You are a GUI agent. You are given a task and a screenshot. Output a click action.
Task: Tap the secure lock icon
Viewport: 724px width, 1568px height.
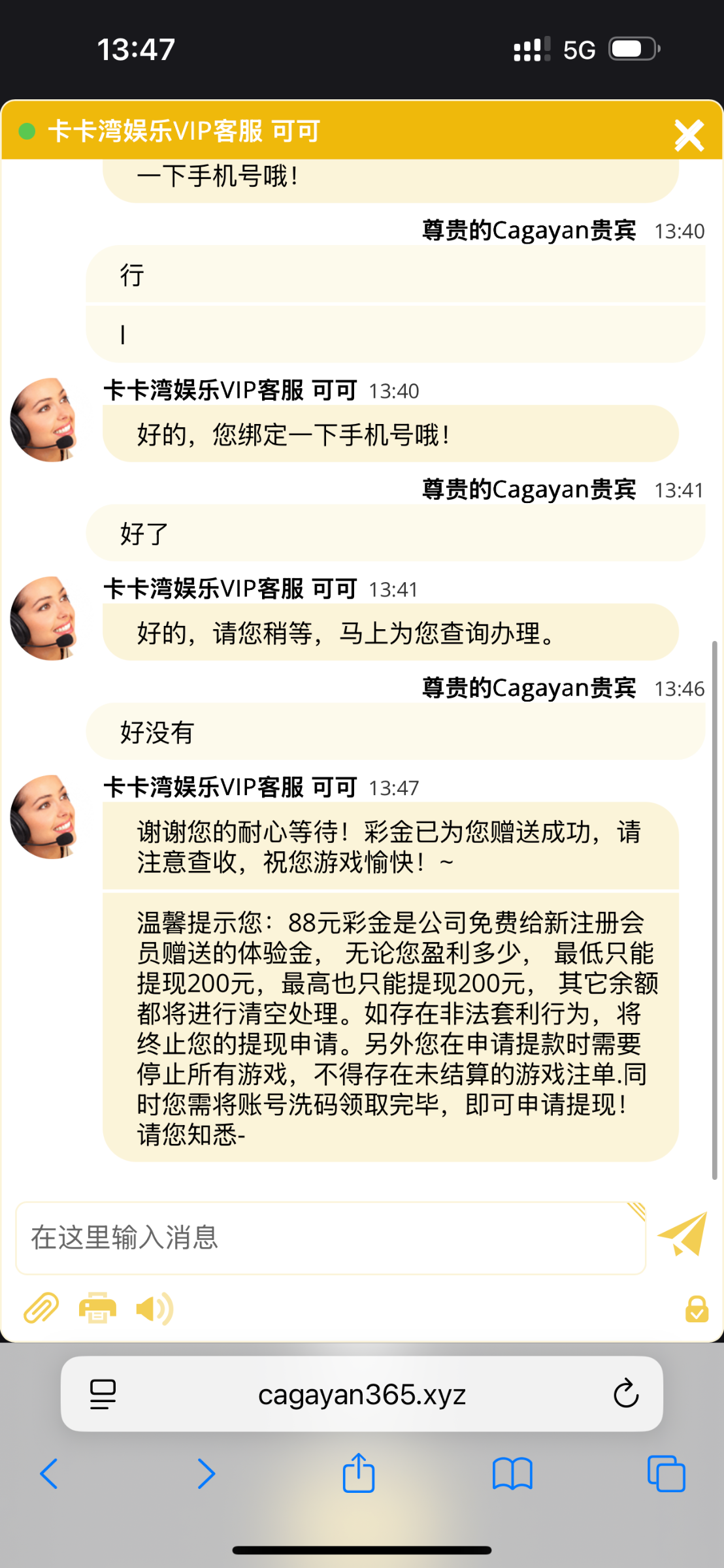coord(697,1309)
